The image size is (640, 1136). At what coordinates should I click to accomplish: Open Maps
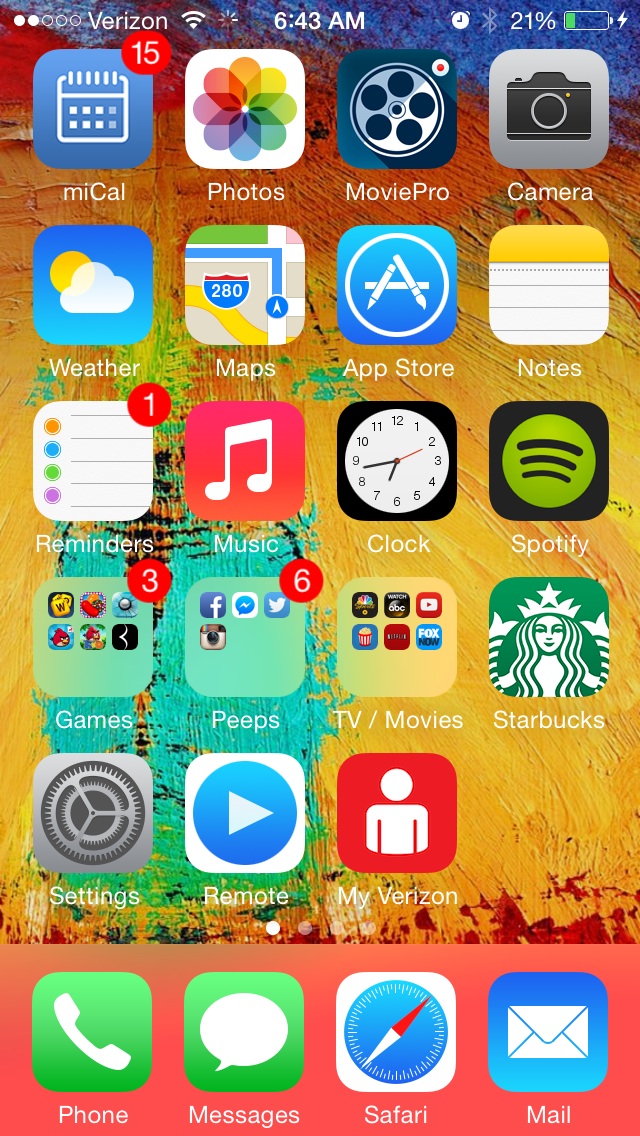(245, 285)
